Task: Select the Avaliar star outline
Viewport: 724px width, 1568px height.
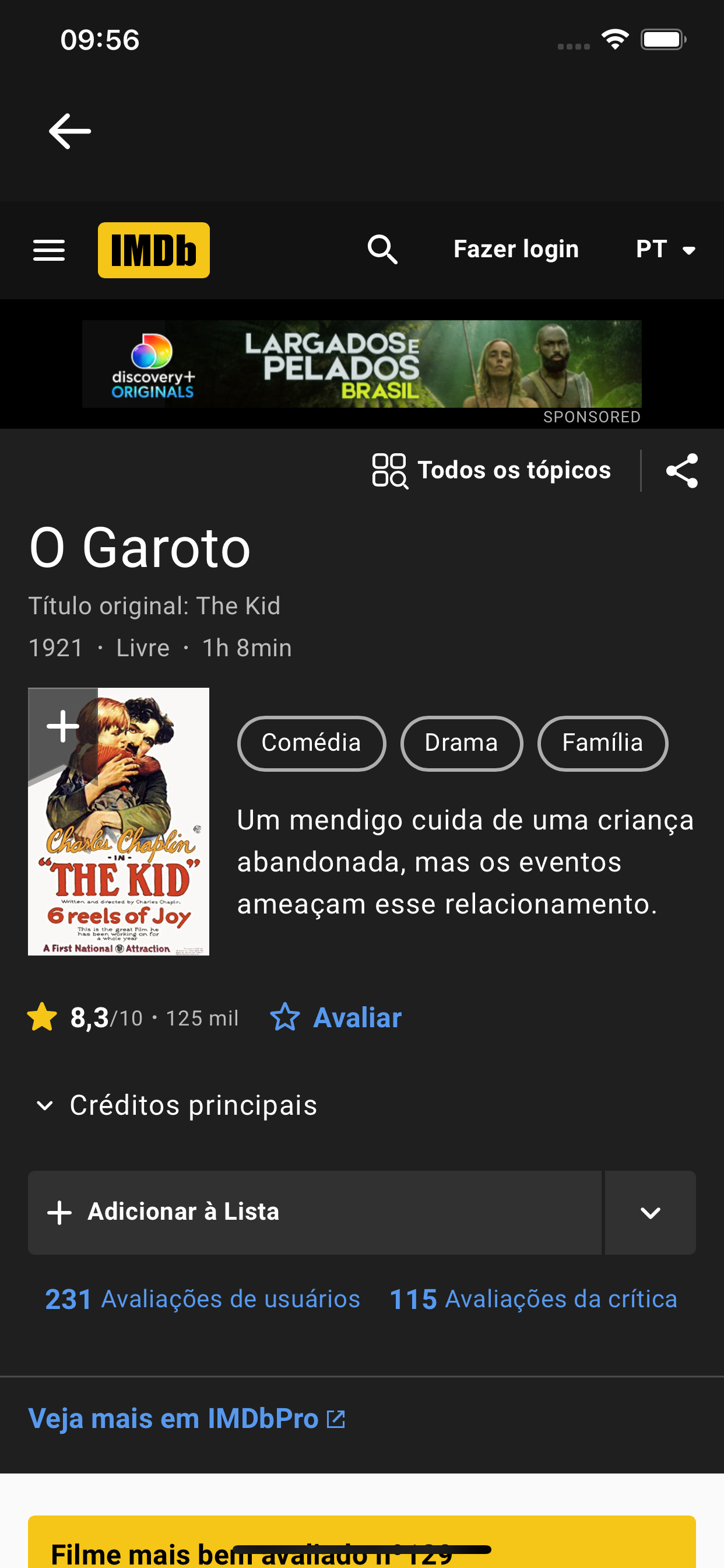Action: pos(287,1017)
